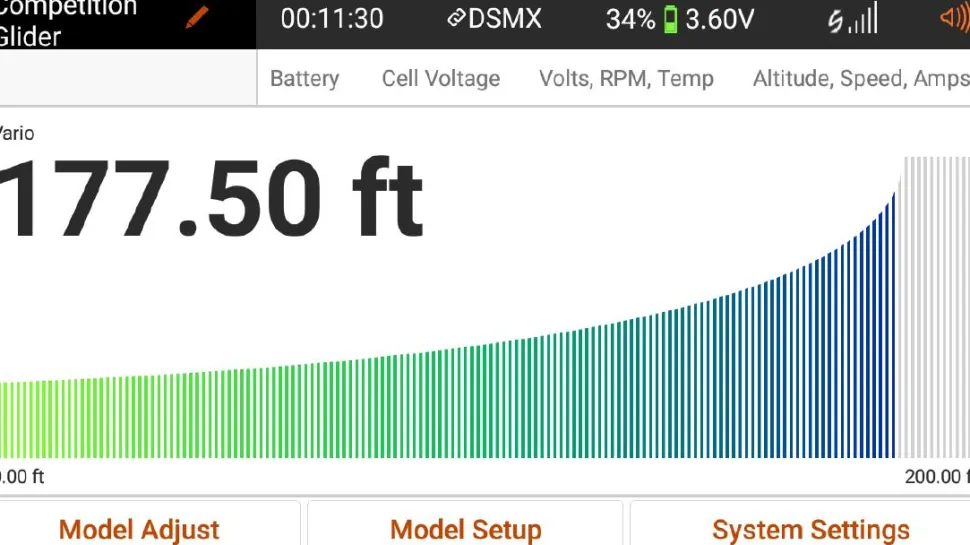This screenshot has height=545, width=970.
Task: Open Model Setup menu
Action: pos(466,528)
